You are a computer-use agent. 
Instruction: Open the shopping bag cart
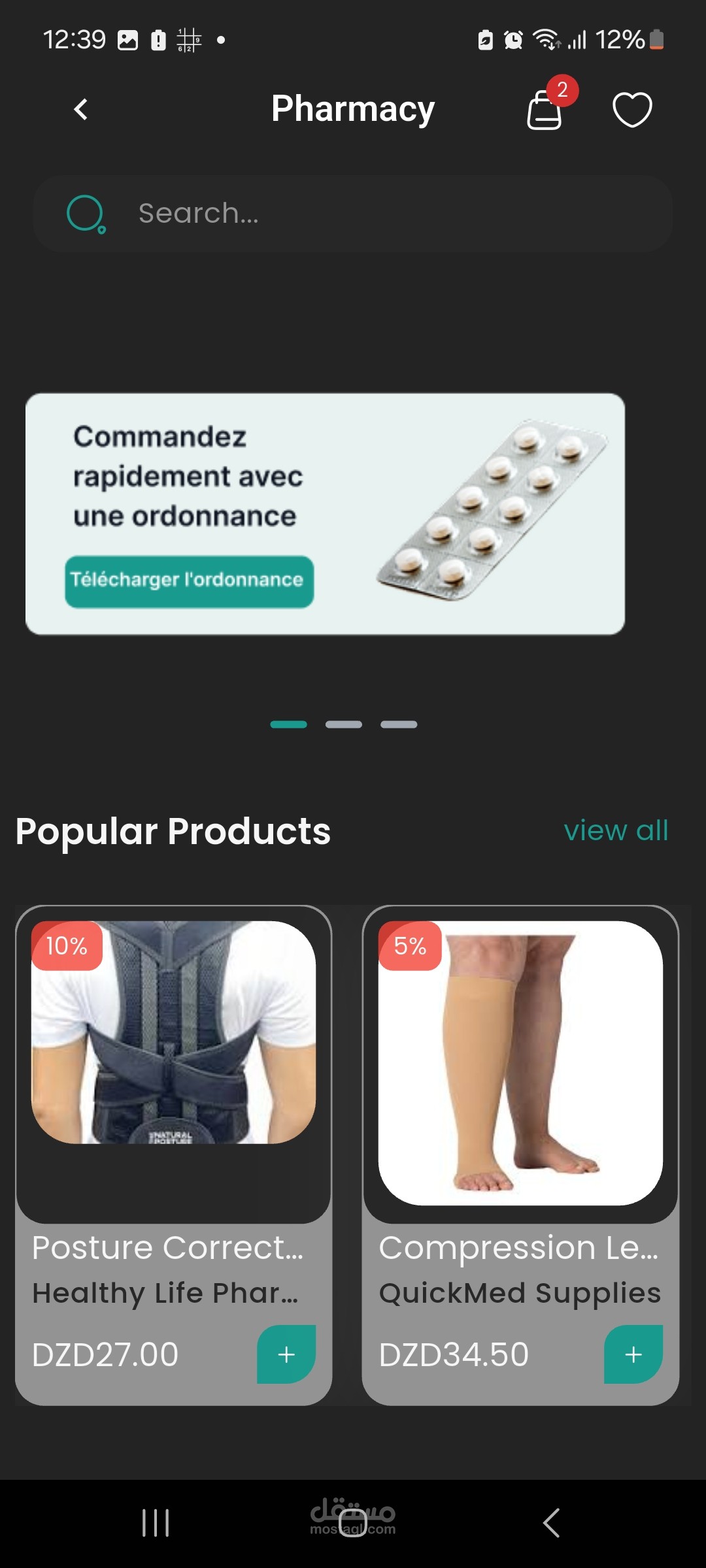[545, 110]
